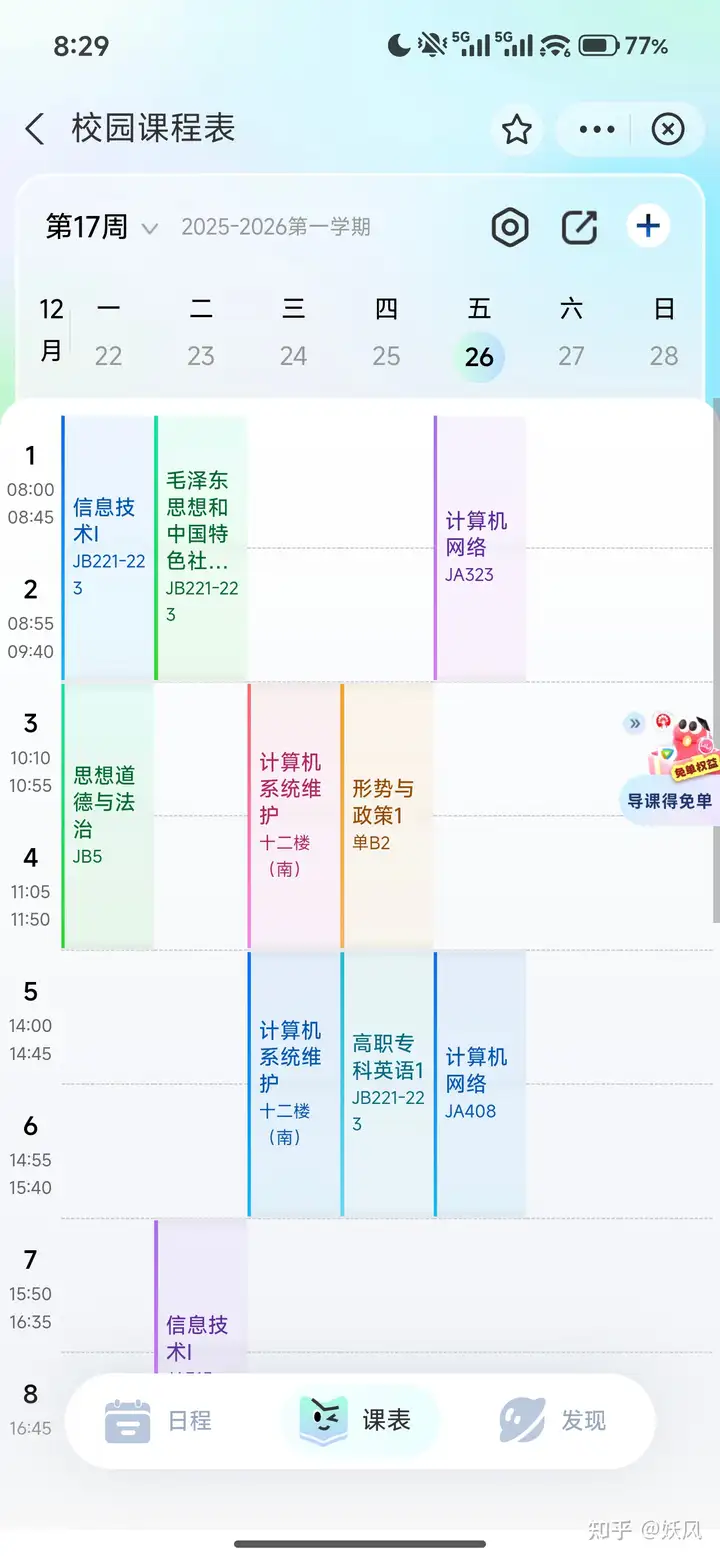
Task: Open Monday's 信息技术I morning class
Action: (108, 548)
